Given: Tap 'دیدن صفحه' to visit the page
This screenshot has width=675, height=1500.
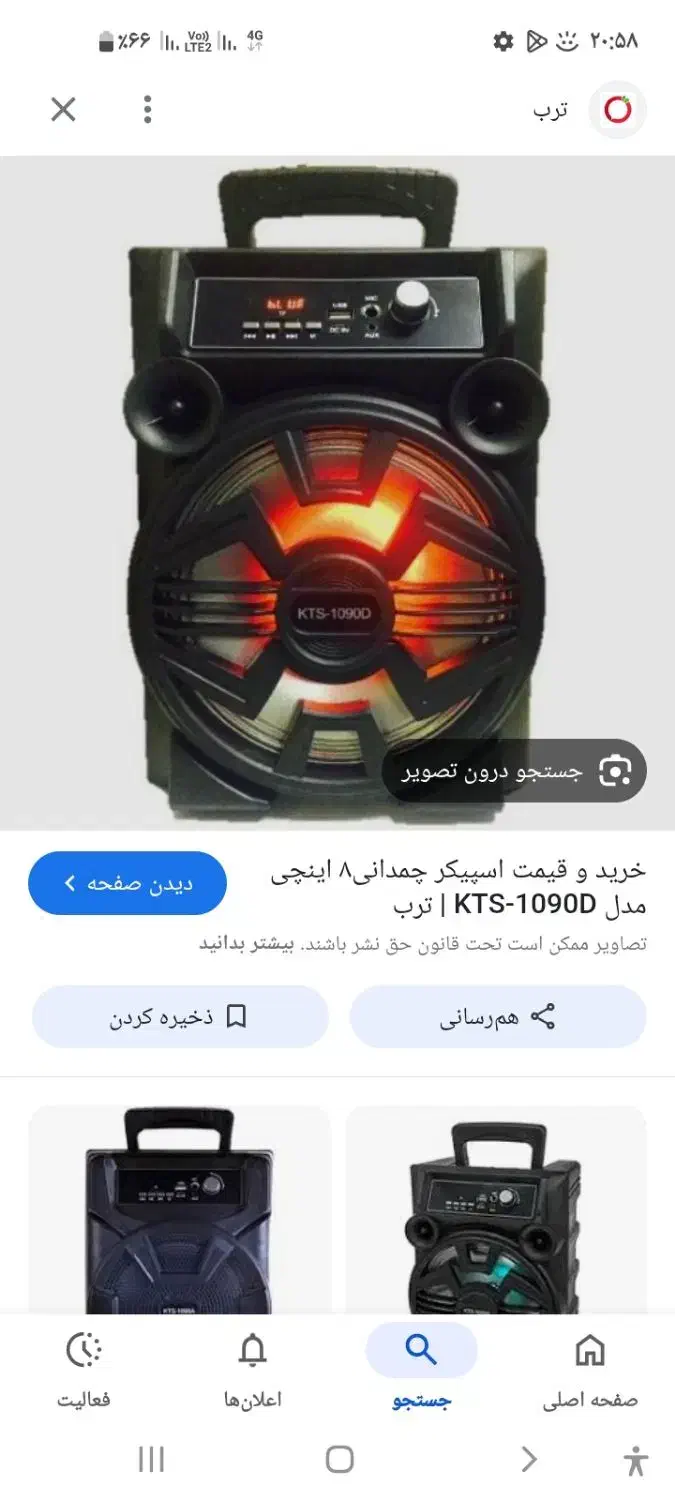Looking at the screenshot, I should (x=128, y=883).
